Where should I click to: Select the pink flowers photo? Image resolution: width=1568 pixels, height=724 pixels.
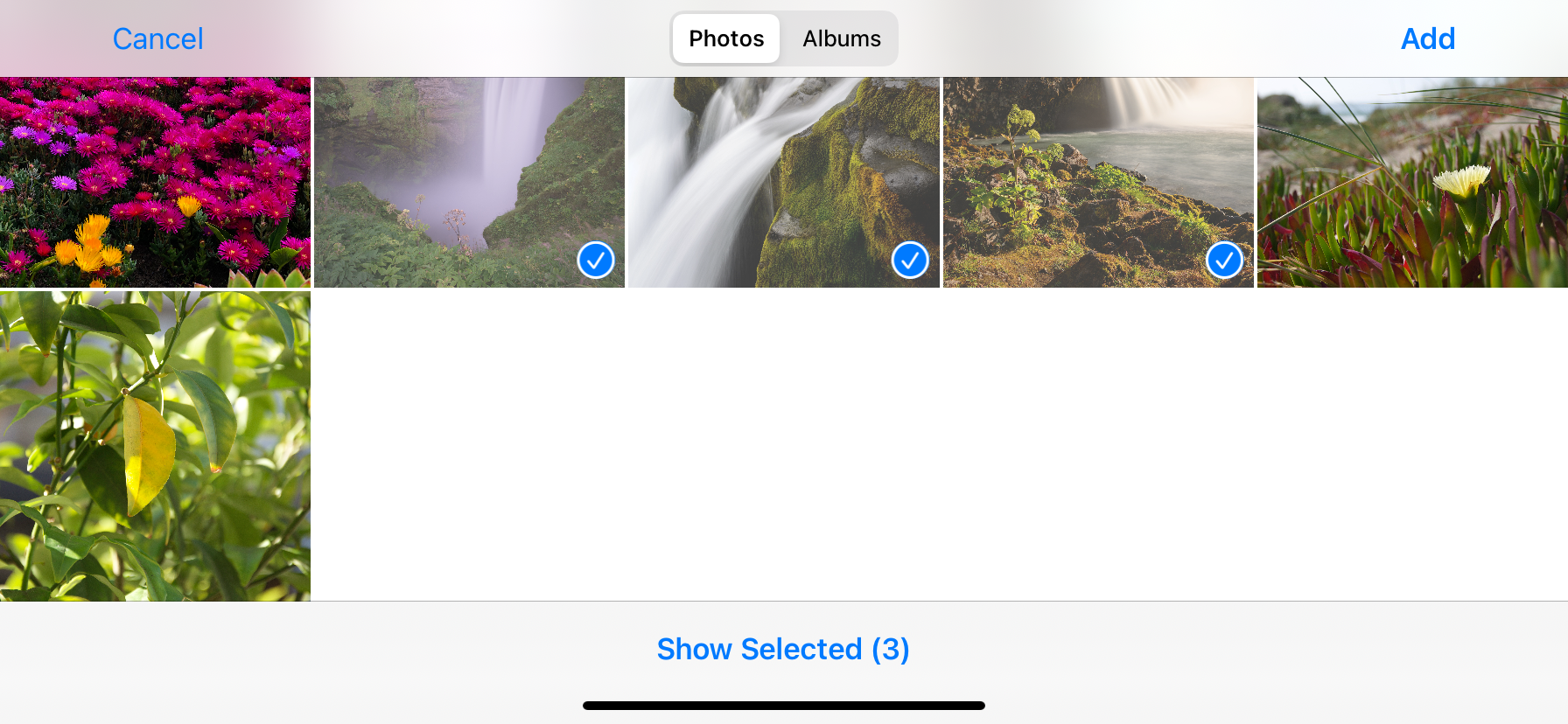point(155,182)
